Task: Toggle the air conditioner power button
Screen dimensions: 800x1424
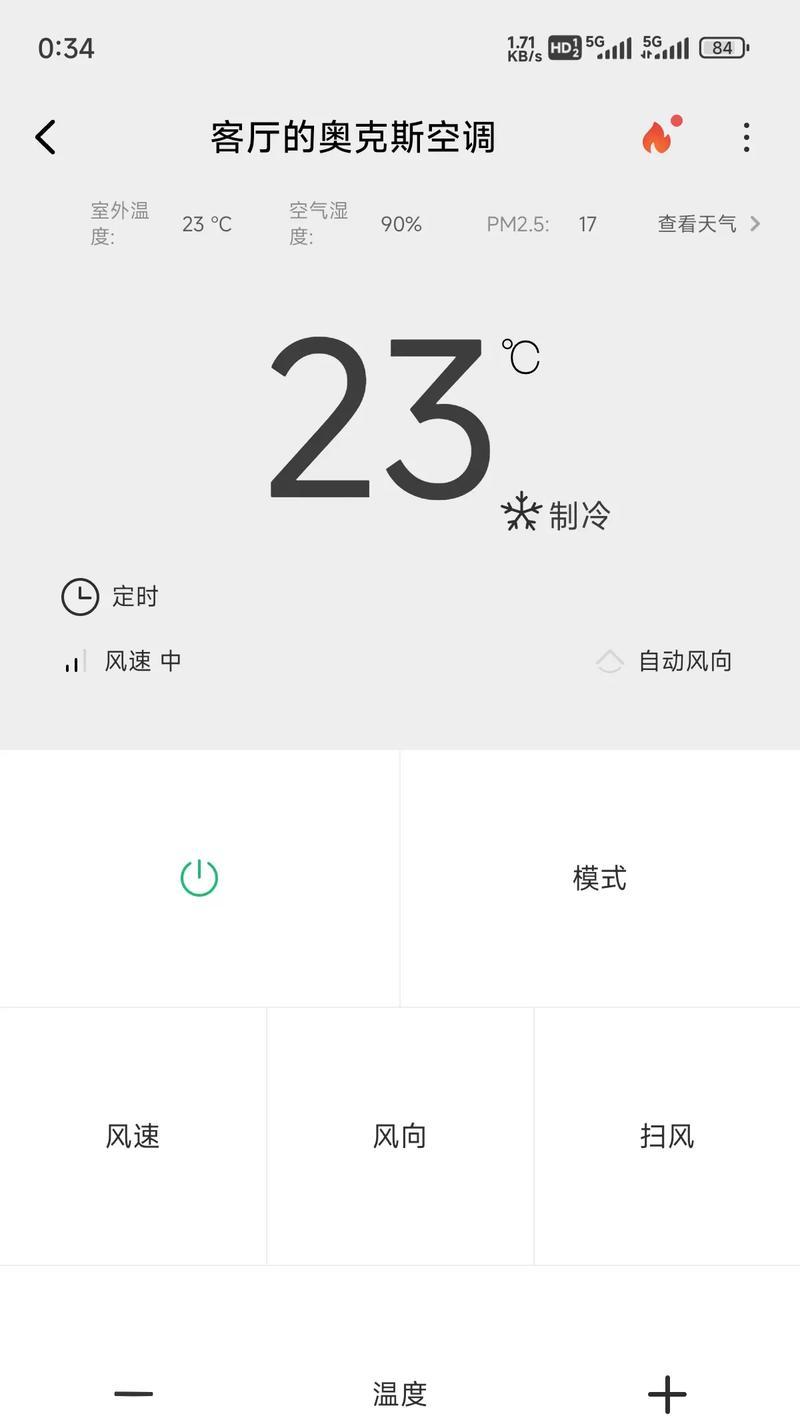Action: click(x=199, y=878)
